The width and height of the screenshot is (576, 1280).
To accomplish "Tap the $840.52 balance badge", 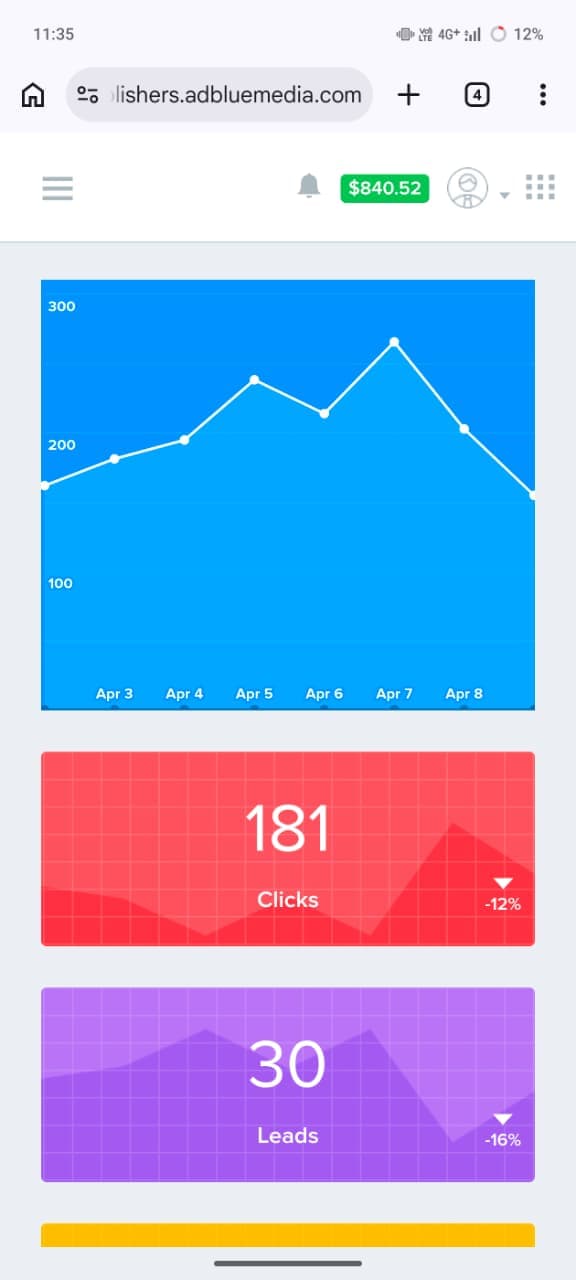I will [x=385, y=188].
